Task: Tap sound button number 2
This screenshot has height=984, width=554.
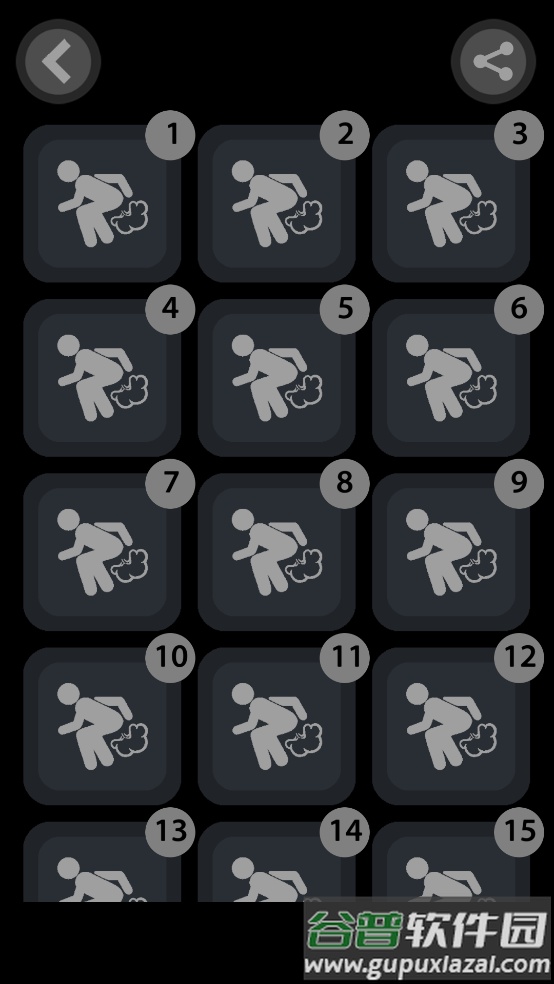Action: pos(277,203)
